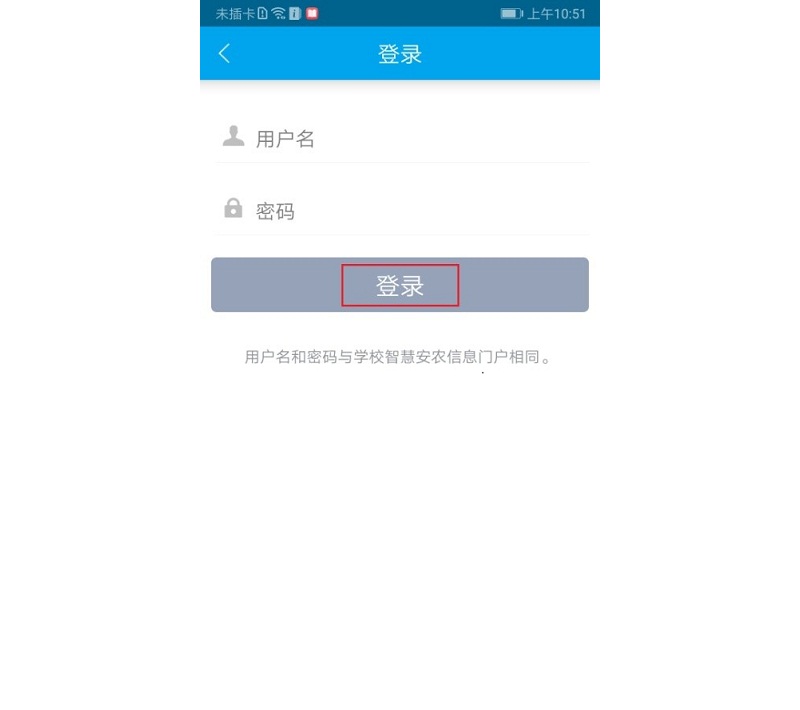The height and width of the screenshot is (710, 800).
Task: Tap the 登录 login button
Action: coord(400,286)
